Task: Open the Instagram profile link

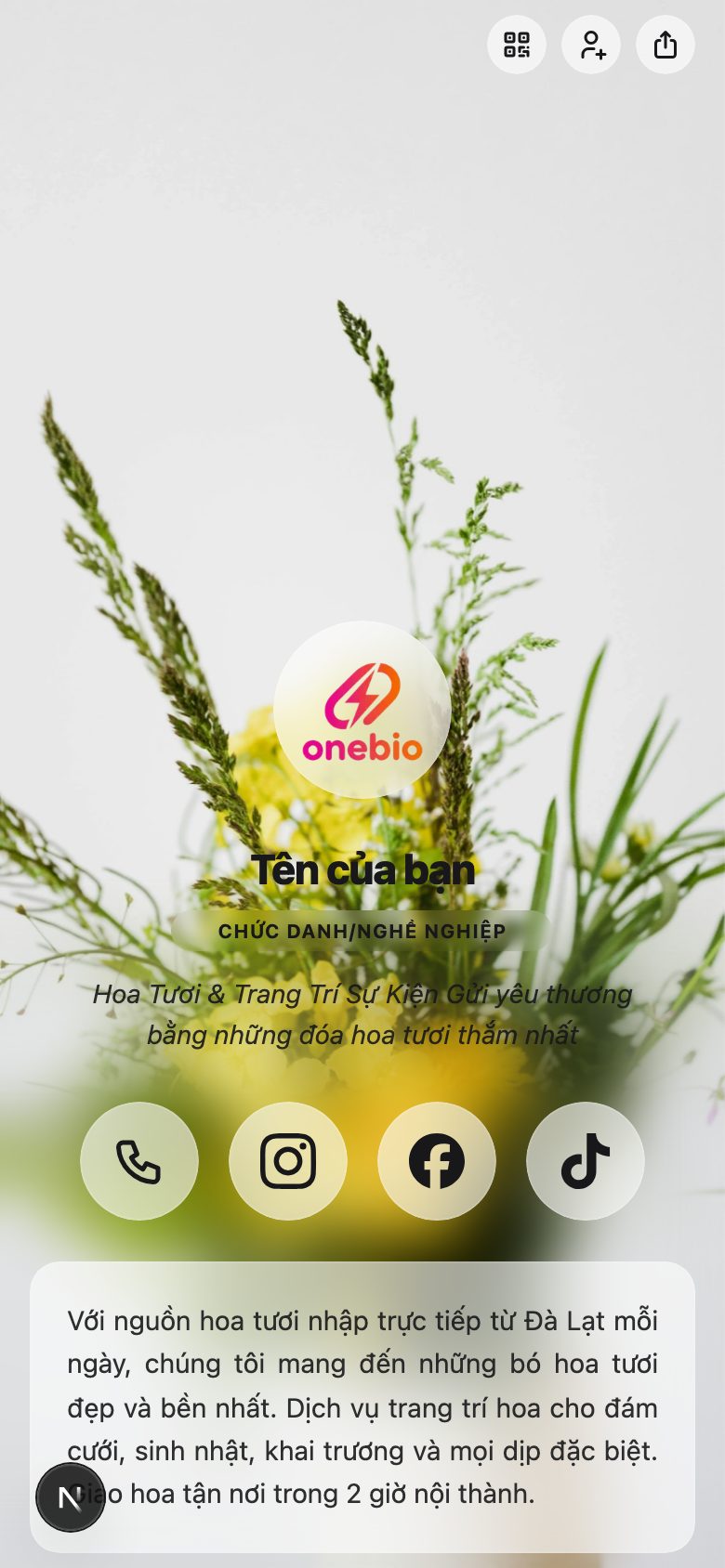Action: (x=288, y=1161)
